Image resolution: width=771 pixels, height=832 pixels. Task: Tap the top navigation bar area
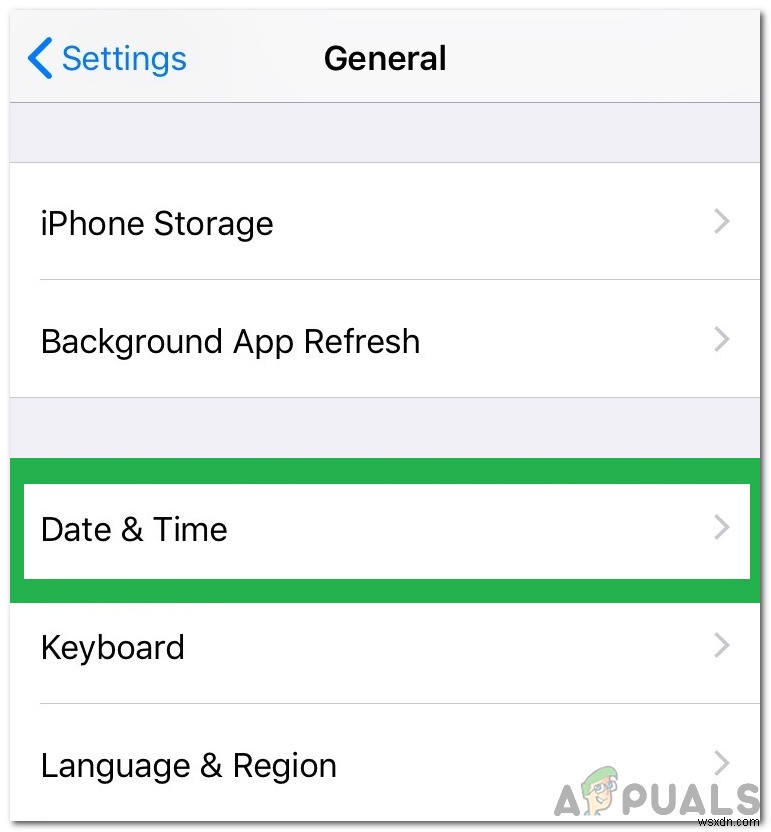385,59
